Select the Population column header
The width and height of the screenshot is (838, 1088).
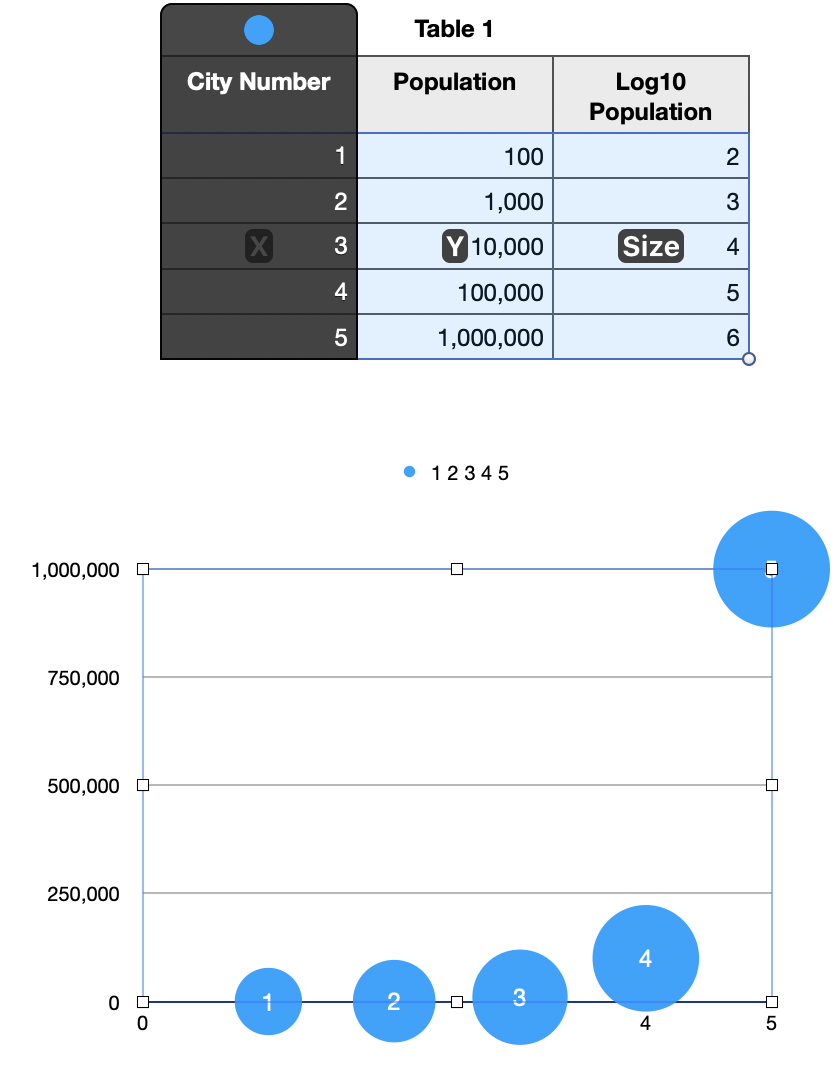pyautogui.click(x=455, y=94)
